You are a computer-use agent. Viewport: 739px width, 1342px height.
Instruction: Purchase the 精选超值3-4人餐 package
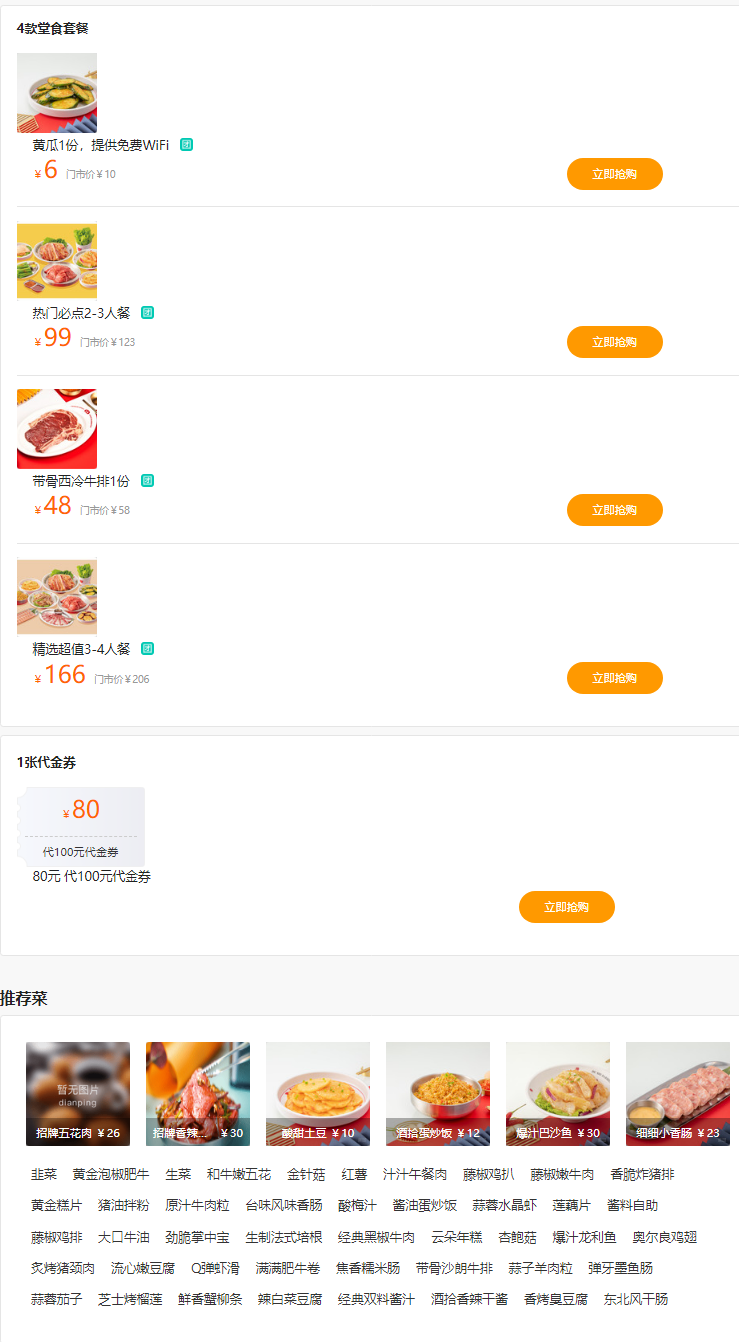pos(614,678)
